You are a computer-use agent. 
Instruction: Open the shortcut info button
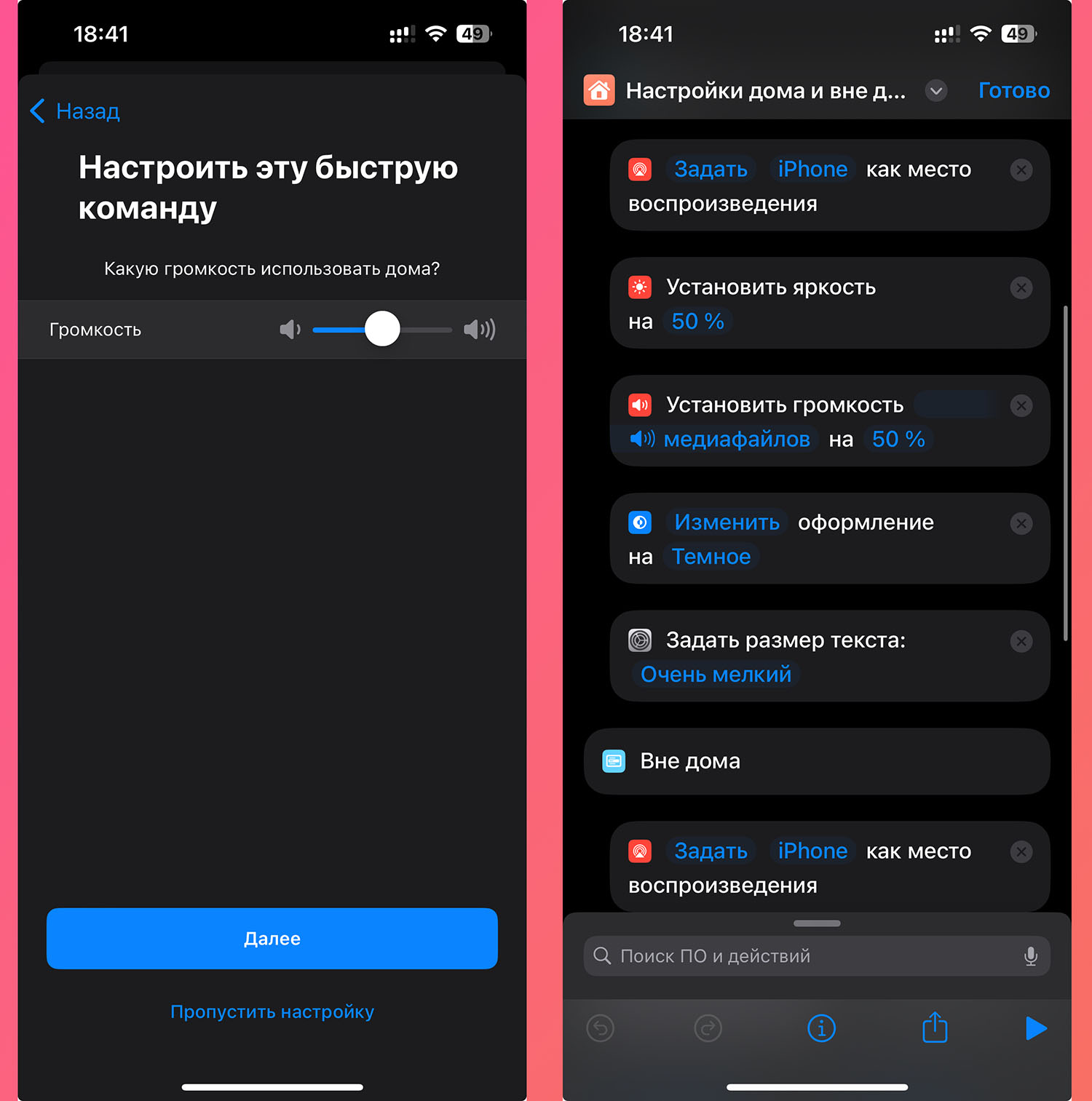click(x=821, y=1028)
